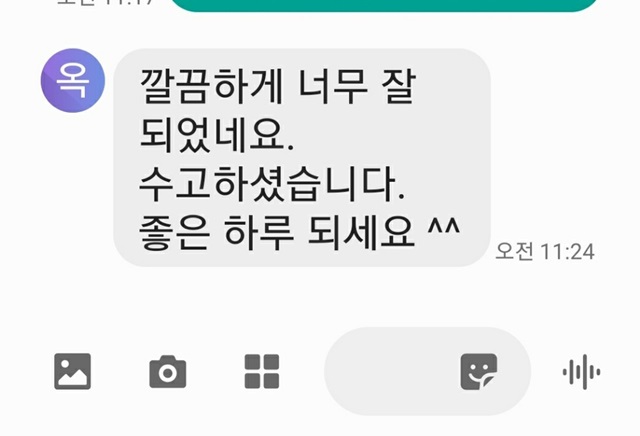640x436 pixels.
Task: Open the gallery image picker
Action: [x=72, y=372]
